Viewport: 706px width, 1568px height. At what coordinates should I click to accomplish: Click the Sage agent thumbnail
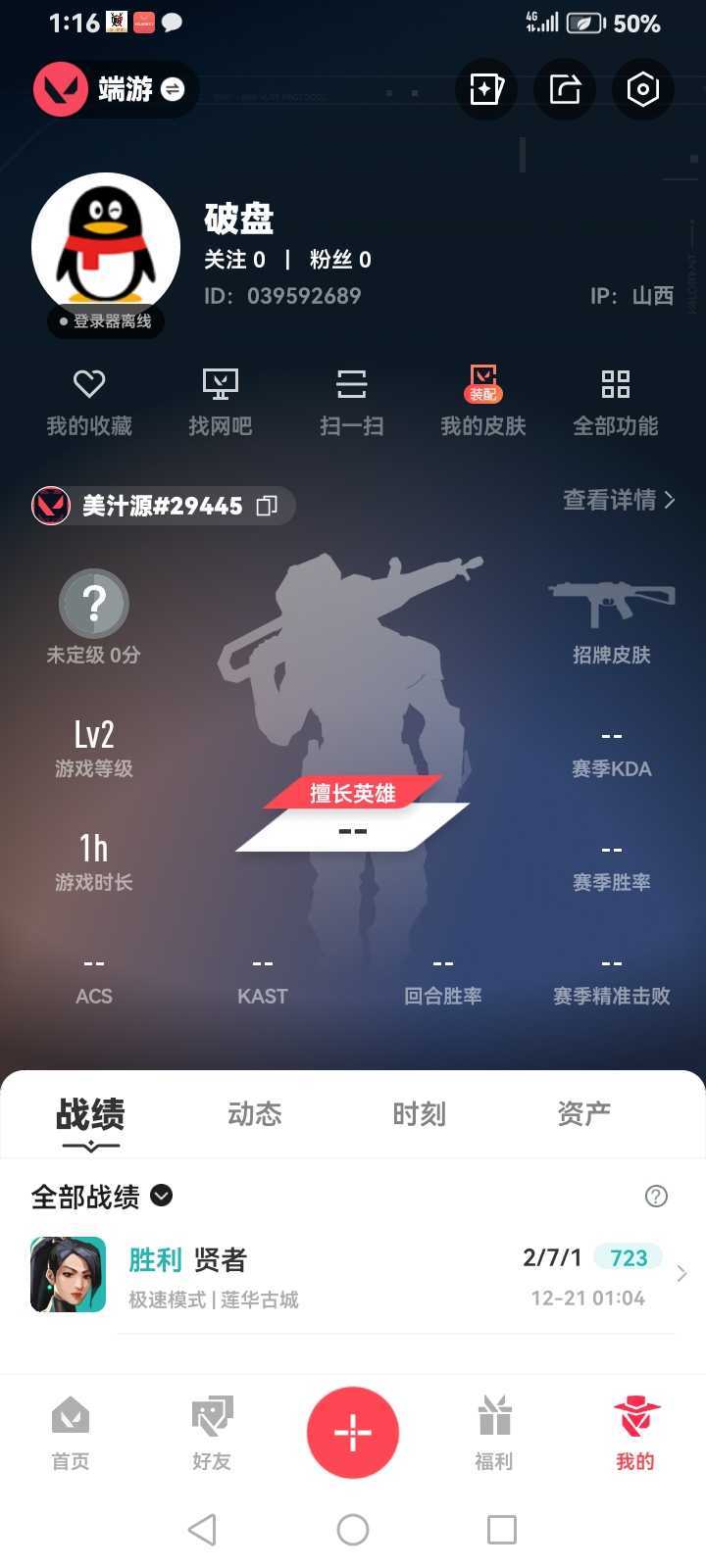pyautogui.click(x=67, y=1272)
